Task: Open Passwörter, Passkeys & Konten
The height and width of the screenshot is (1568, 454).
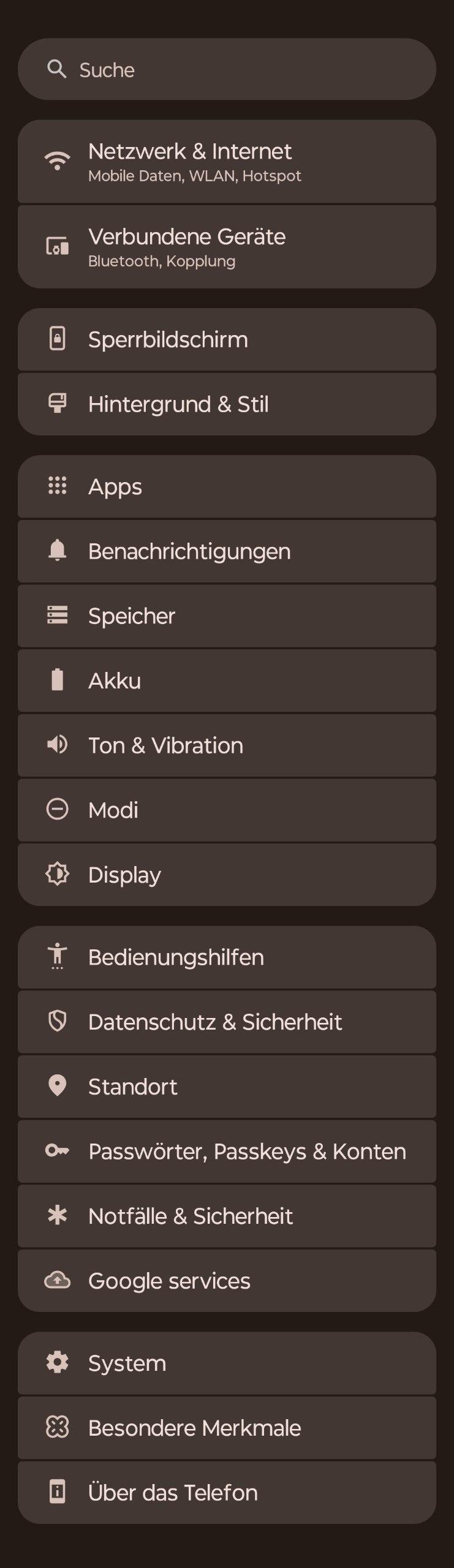Action: [x=227, y=1151]
